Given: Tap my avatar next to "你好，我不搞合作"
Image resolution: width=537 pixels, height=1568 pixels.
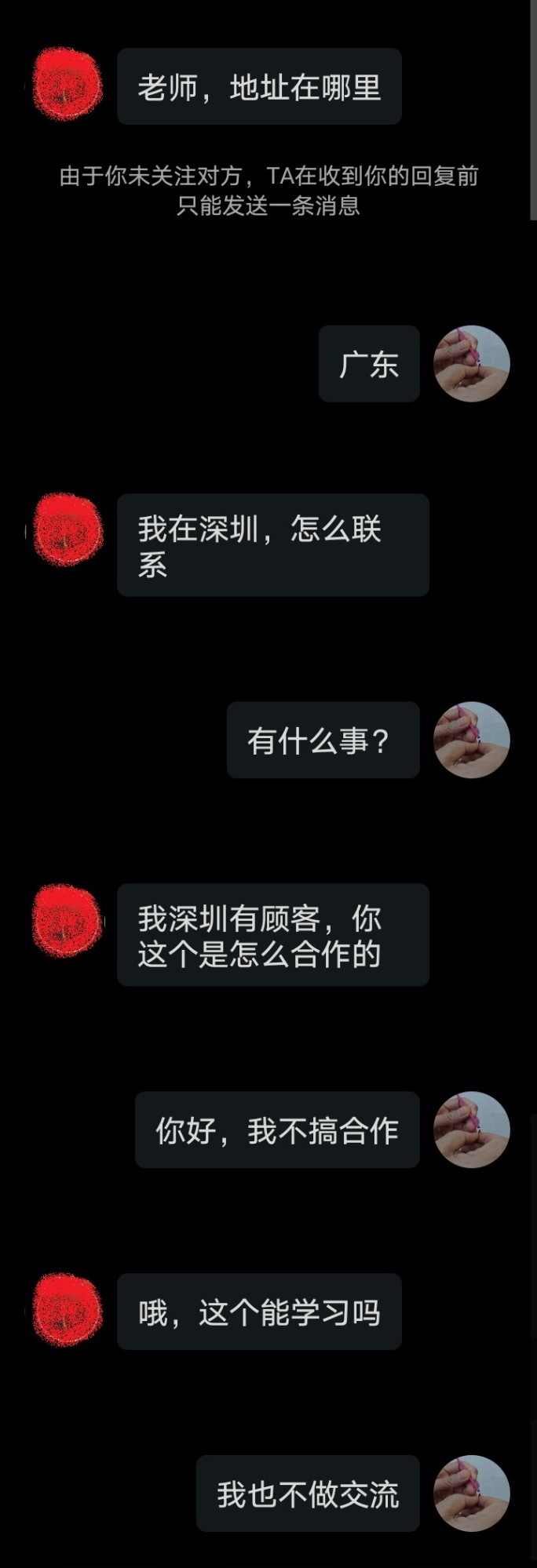Looking at the screenshot, I should click(472, 1130).
